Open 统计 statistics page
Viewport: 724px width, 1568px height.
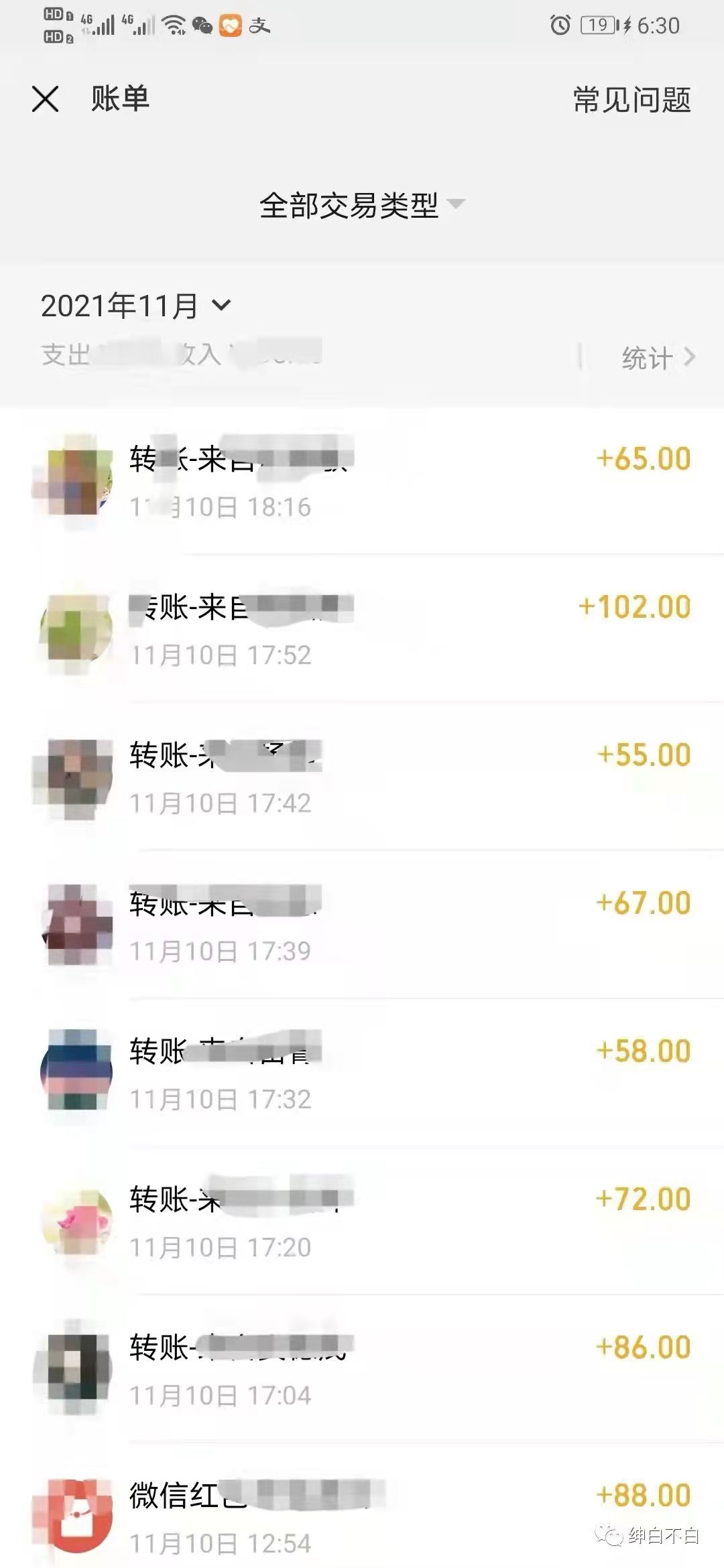(x=657, y=358)
